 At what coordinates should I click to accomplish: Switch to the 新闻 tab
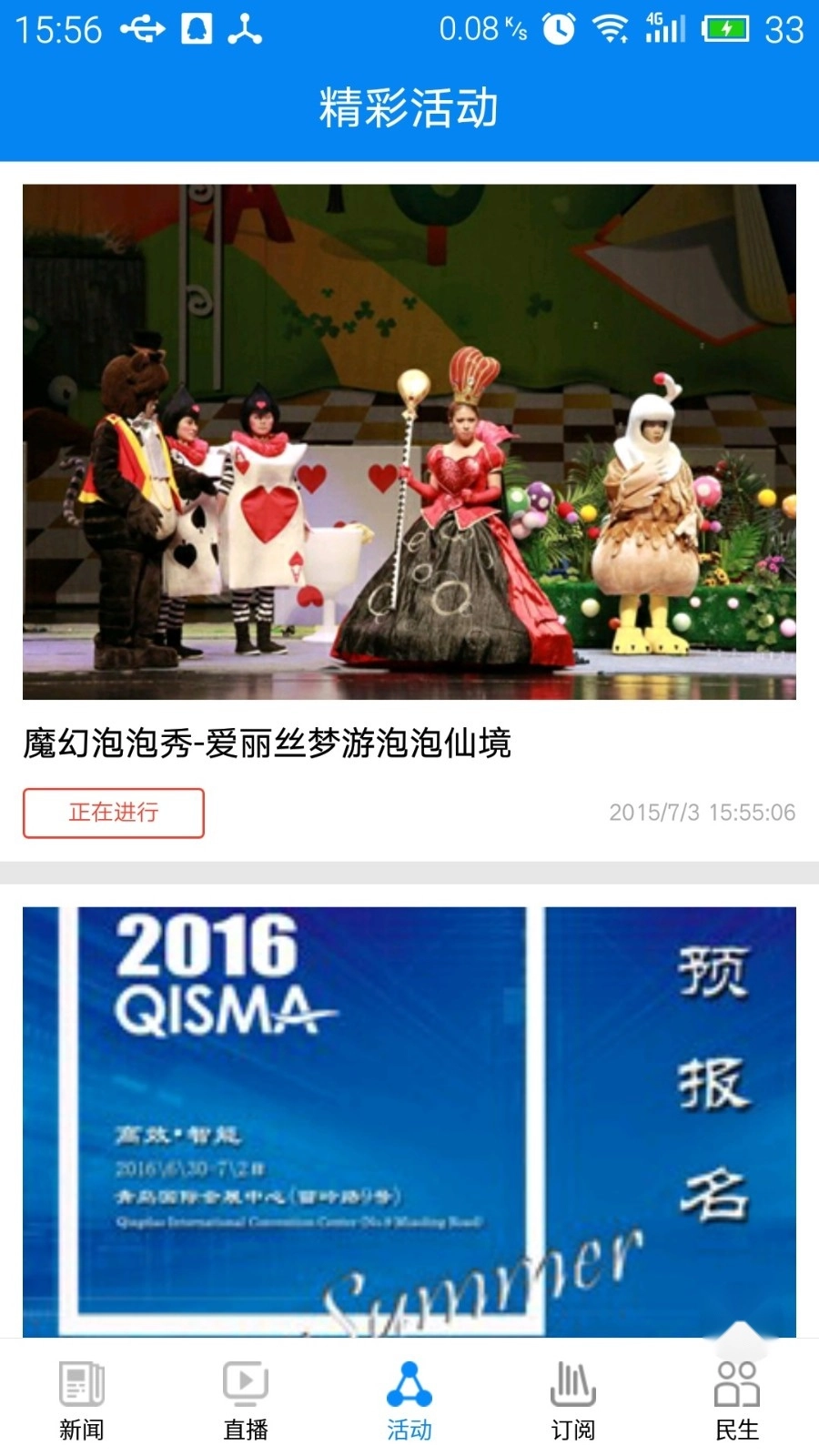pyautogui.click(x=80, y=1406)
